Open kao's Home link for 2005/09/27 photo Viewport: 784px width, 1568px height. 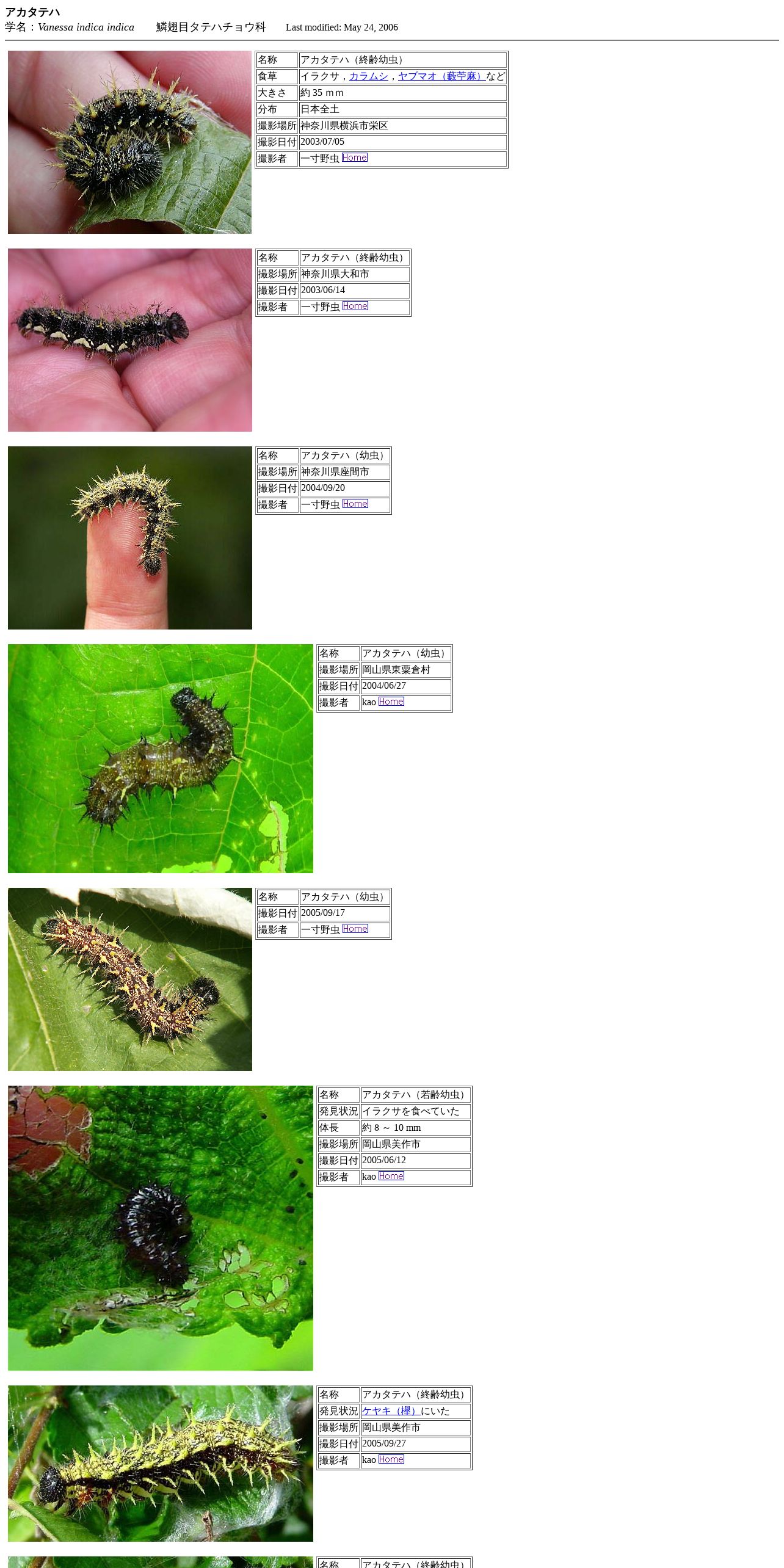(x=391, y=1459)
